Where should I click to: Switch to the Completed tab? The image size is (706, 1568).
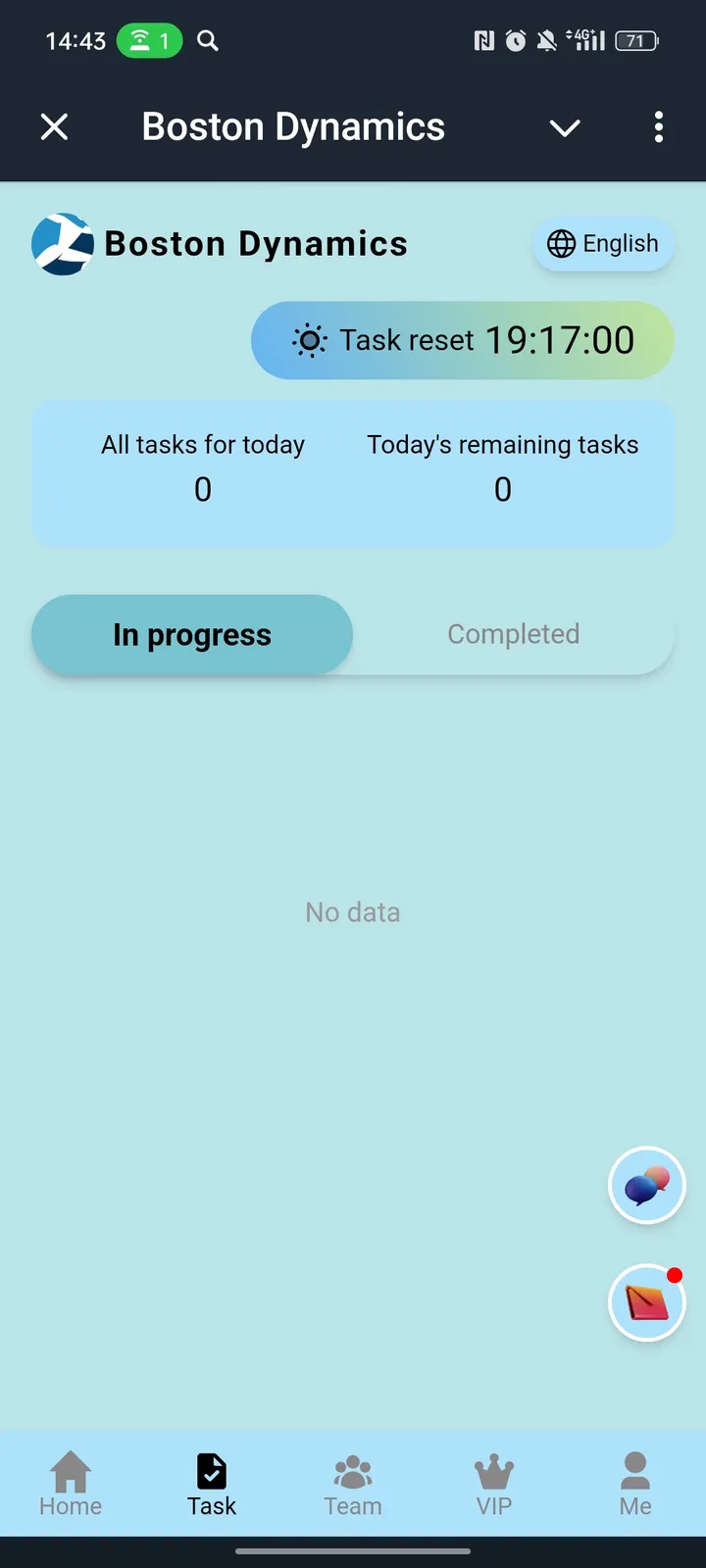pos(513,634)
